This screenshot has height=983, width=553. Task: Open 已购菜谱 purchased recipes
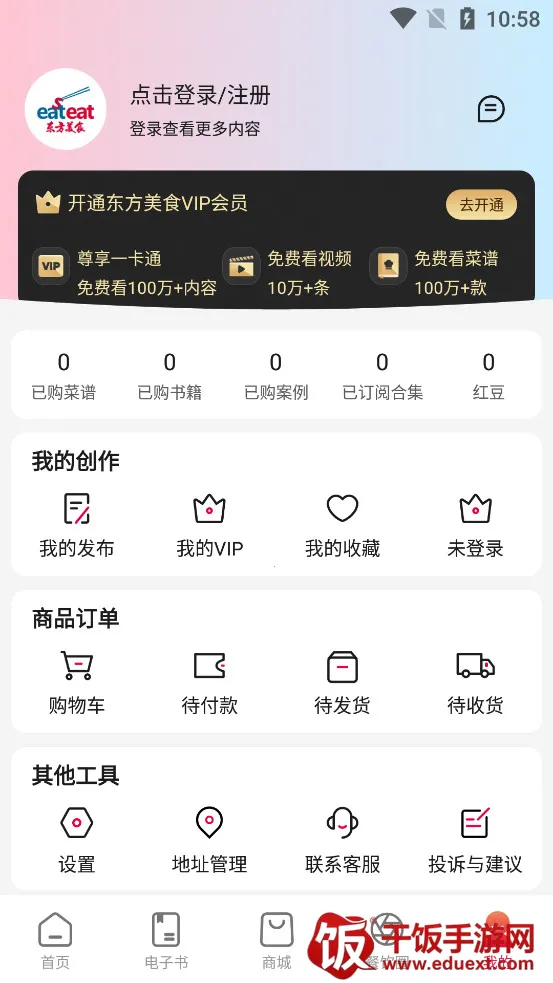point(63,376)
